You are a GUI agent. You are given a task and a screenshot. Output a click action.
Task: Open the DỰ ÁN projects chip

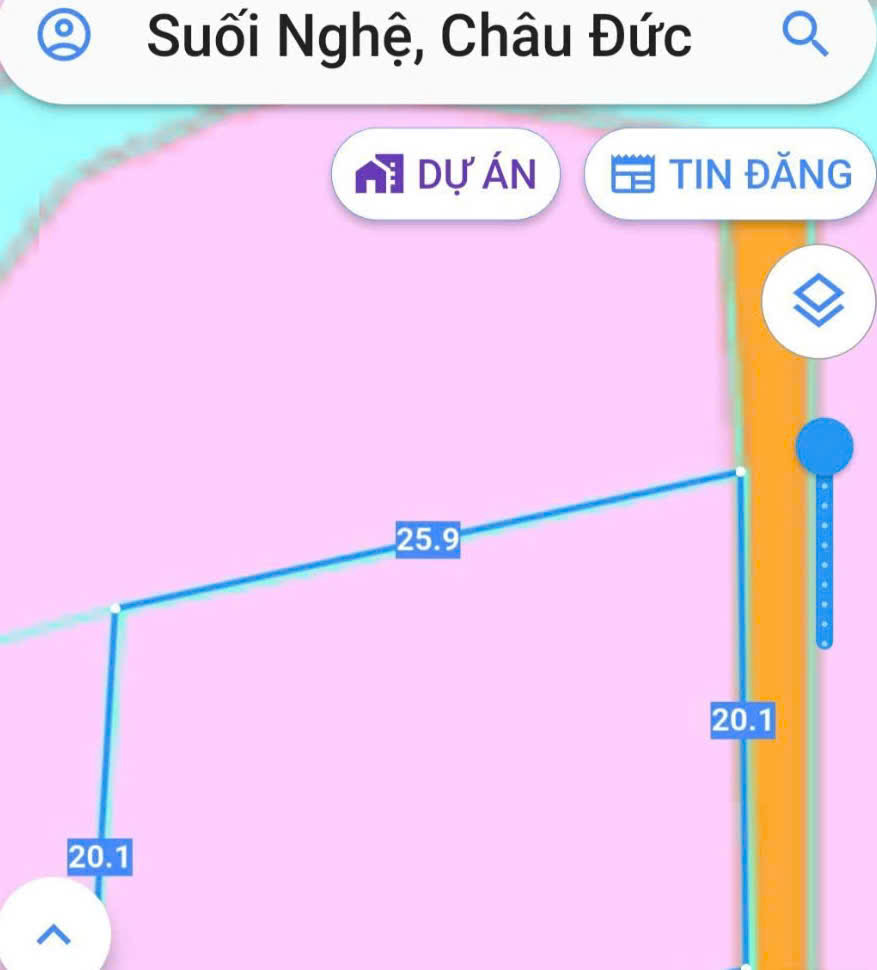coord(446,175)
